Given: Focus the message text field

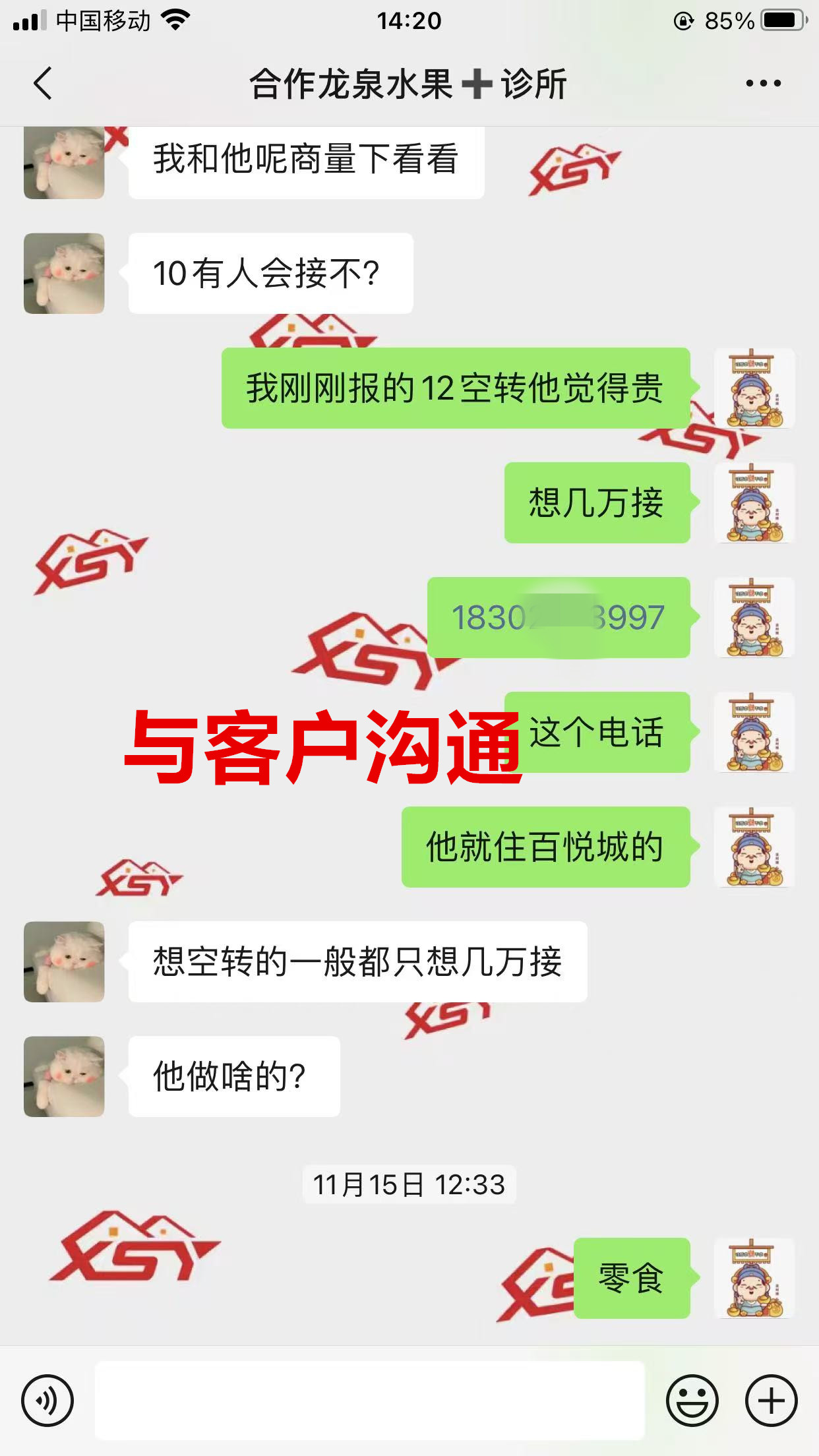Looking at the screenshot, I should pyautogui.click(x=369, y=1400).
